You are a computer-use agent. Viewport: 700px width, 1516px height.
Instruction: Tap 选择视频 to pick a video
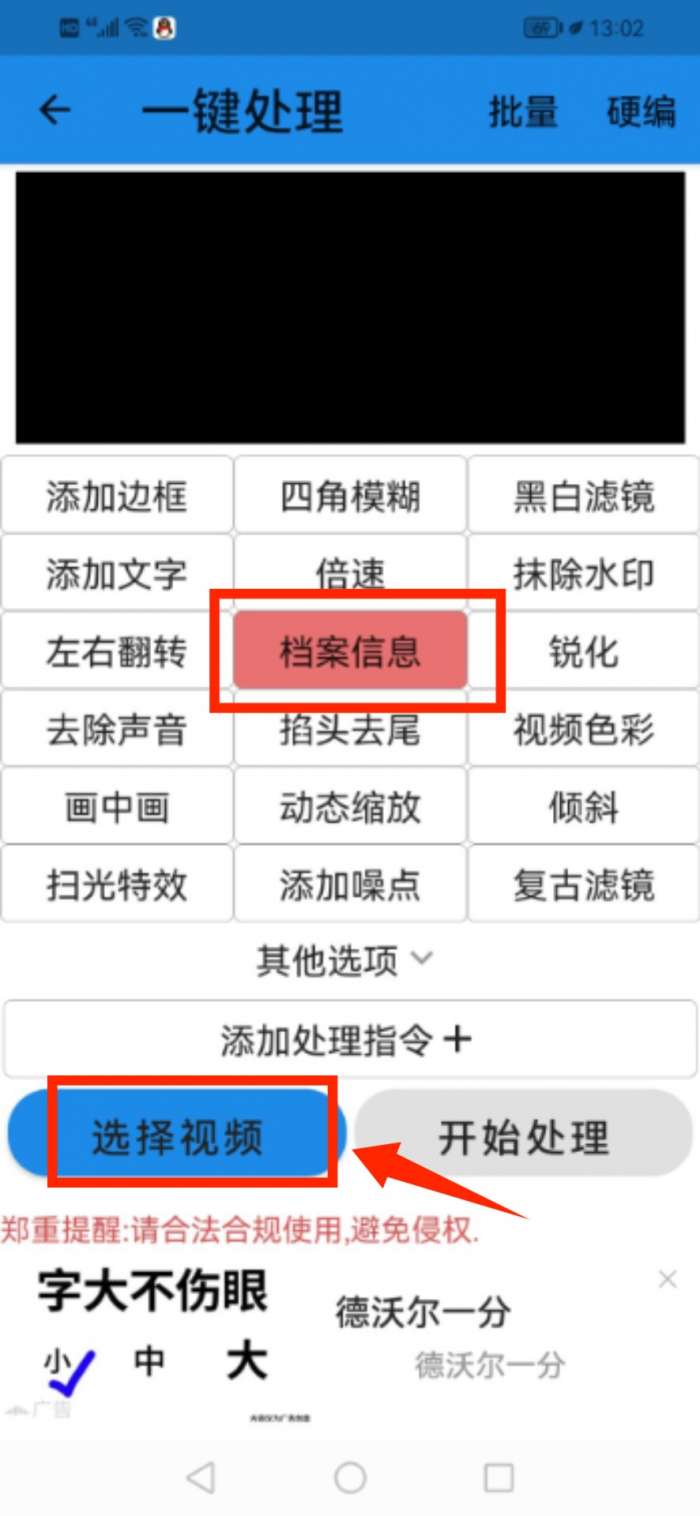click(177, 1137)
